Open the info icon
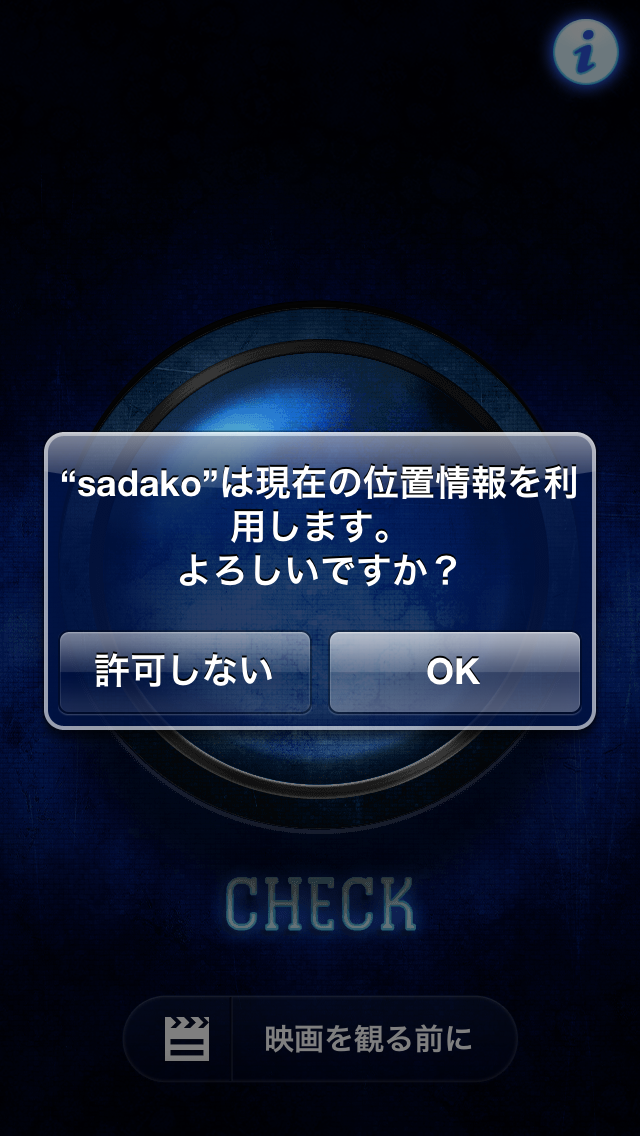This screenshot has width=640, height=1136. pos(587,50)
